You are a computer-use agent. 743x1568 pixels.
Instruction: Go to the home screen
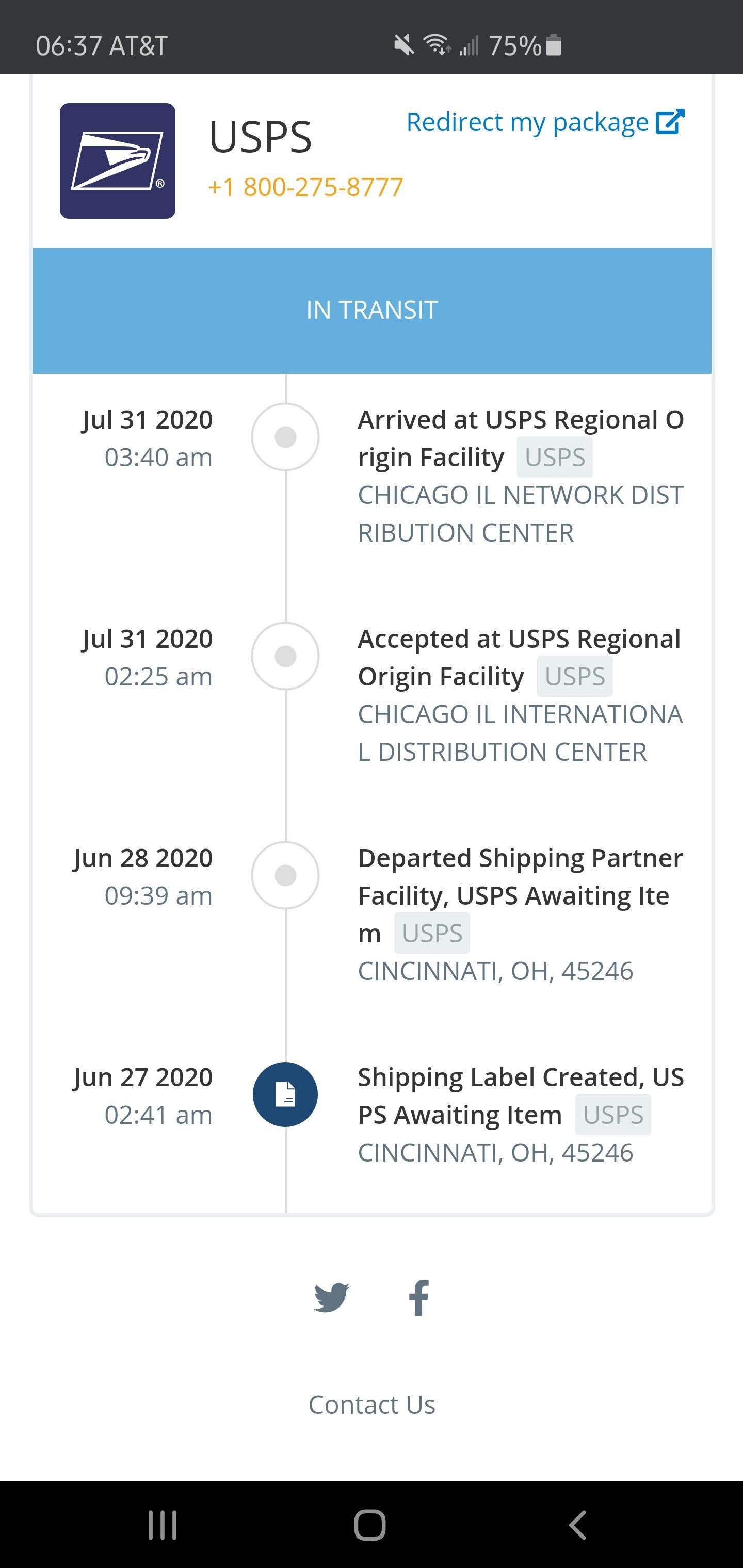[x=369, y=1525]
